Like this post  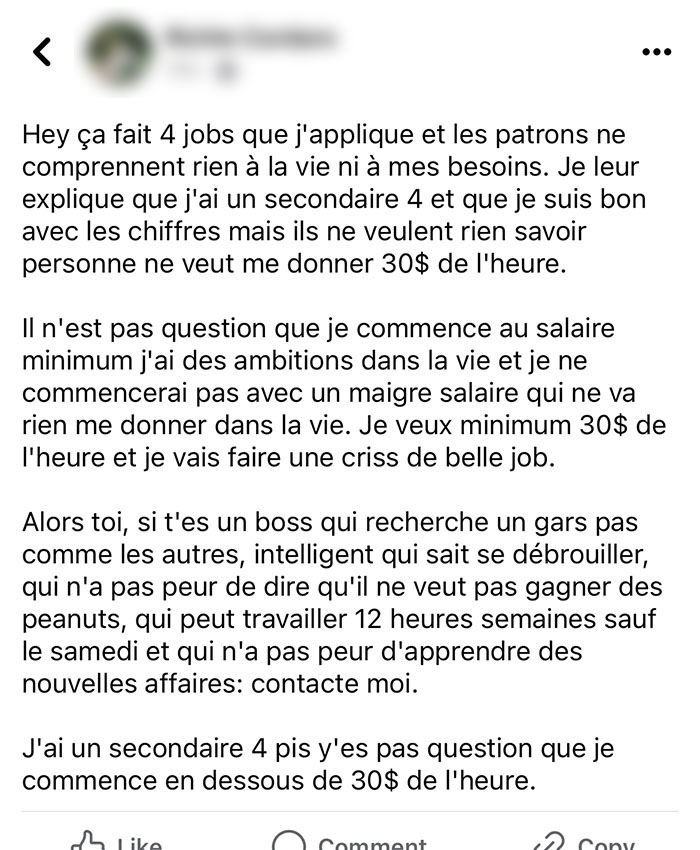pyautogui.click(x=117, y=842)
